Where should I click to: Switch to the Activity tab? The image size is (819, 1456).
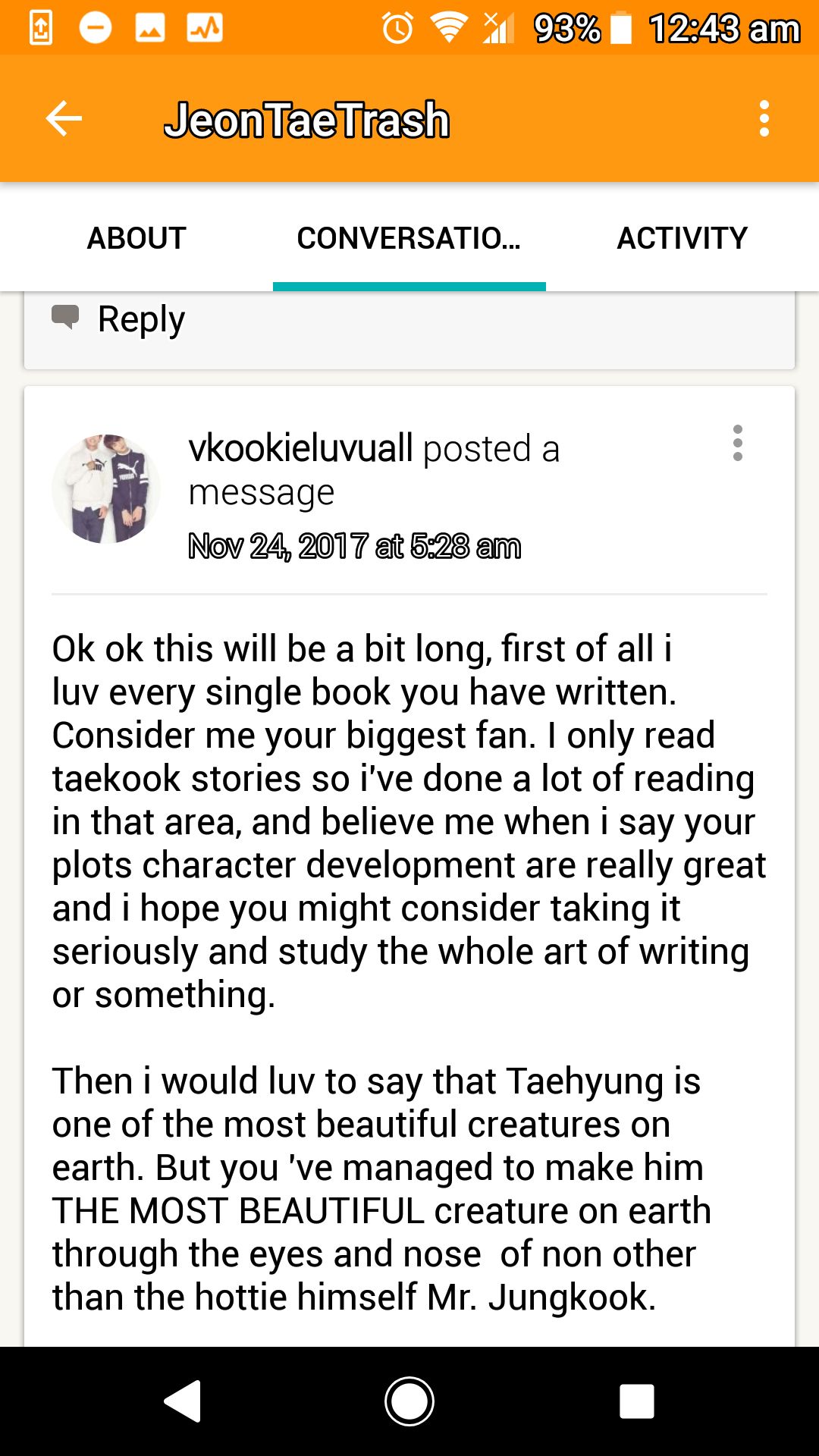click(682, 238)
